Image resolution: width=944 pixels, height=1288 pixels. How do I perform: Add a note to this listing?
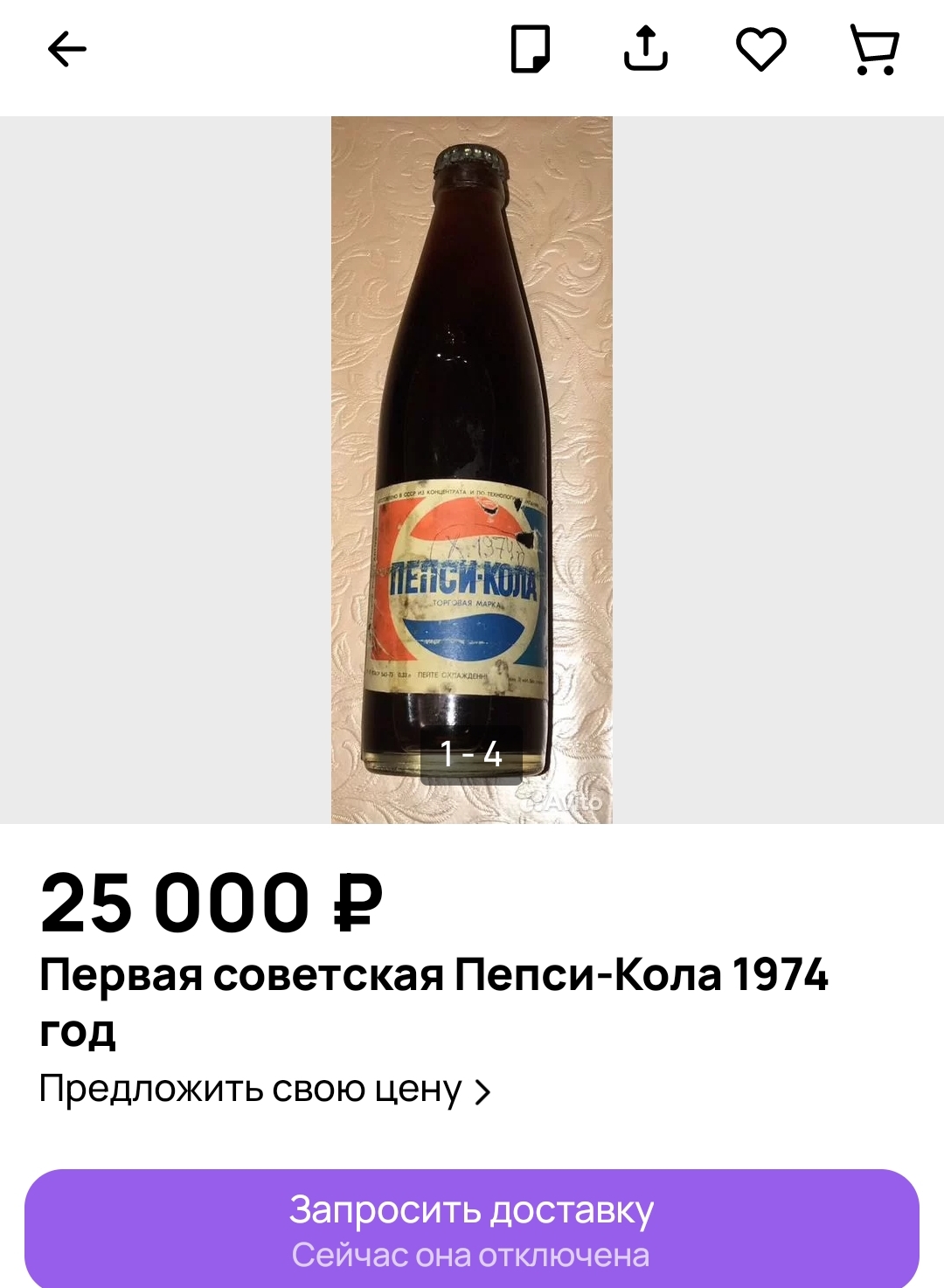pyautogui.click(x=531, y=49)
